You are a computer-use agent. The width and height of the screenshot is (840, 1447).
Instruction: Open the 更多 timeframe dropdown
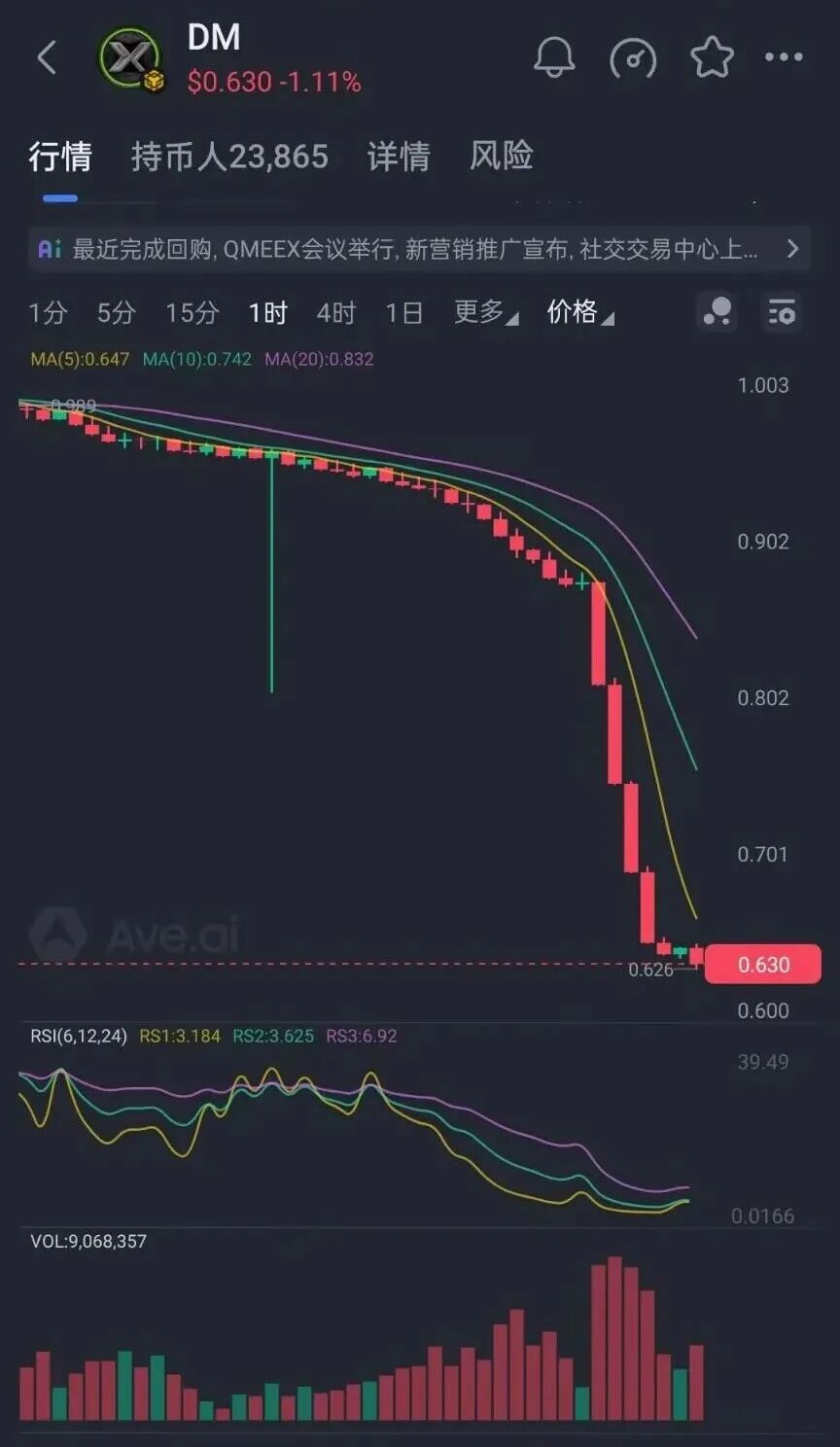click(480, 313)
